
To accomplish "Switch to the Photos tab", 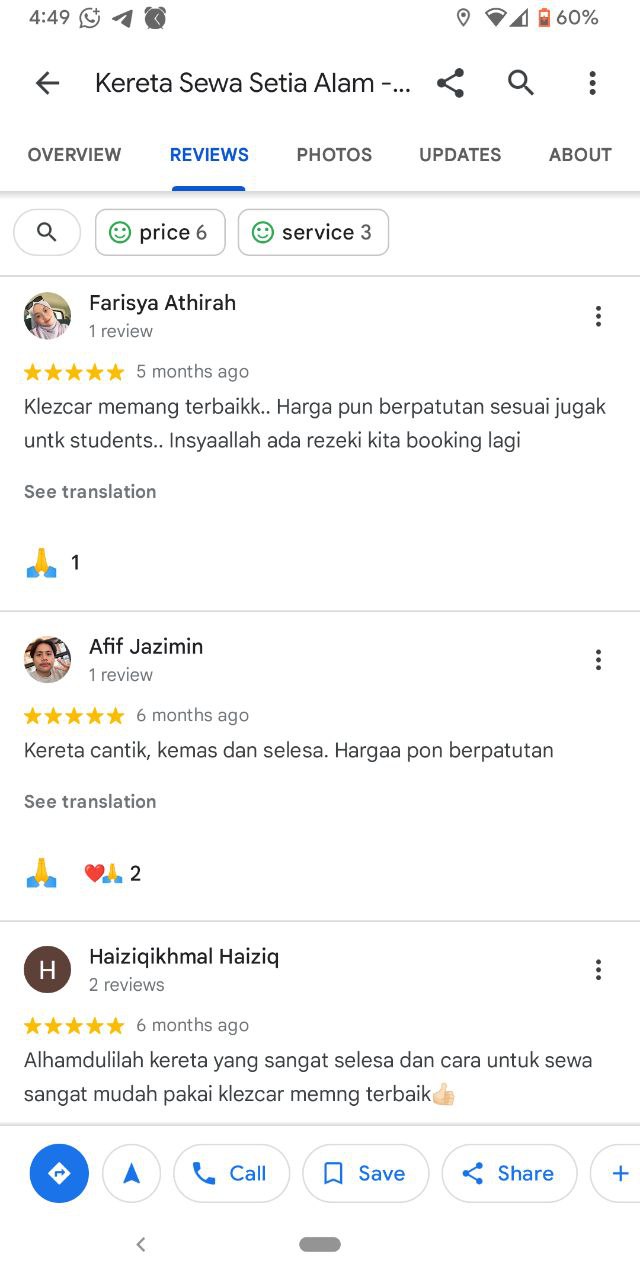I will tap(334, 155).
